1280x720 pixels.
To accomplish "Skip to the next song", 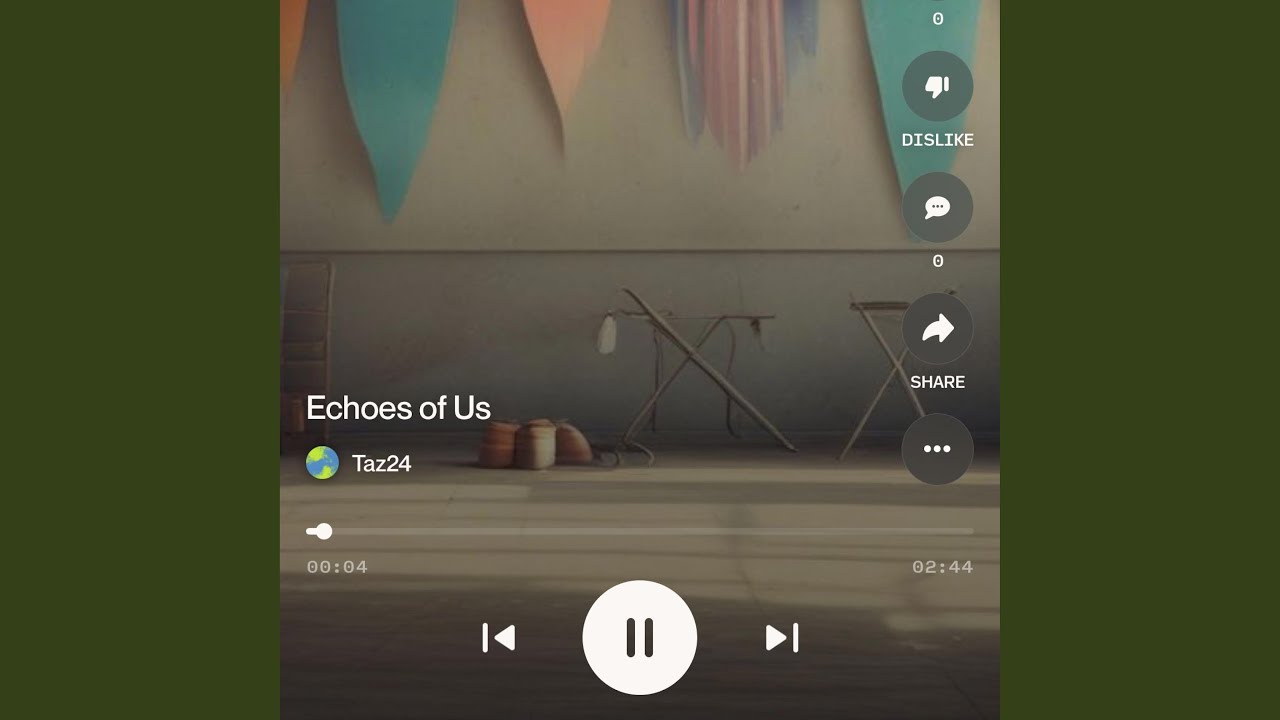I will pyautogui.click(x=781, y=637).
